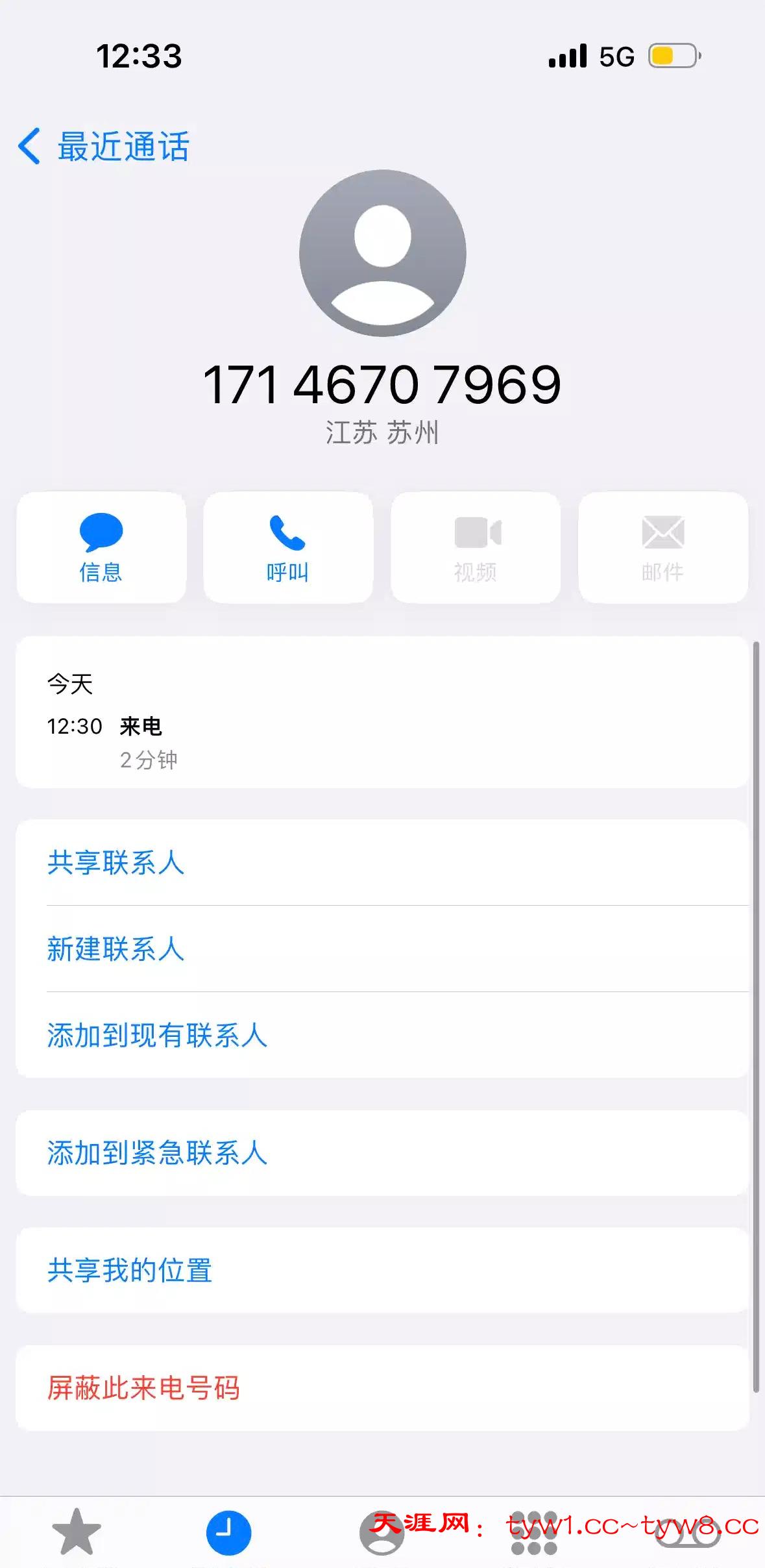Block caller via 屏蔽此来电号码
Viewport: 765px width, 1568px height.
point(144,1388)
